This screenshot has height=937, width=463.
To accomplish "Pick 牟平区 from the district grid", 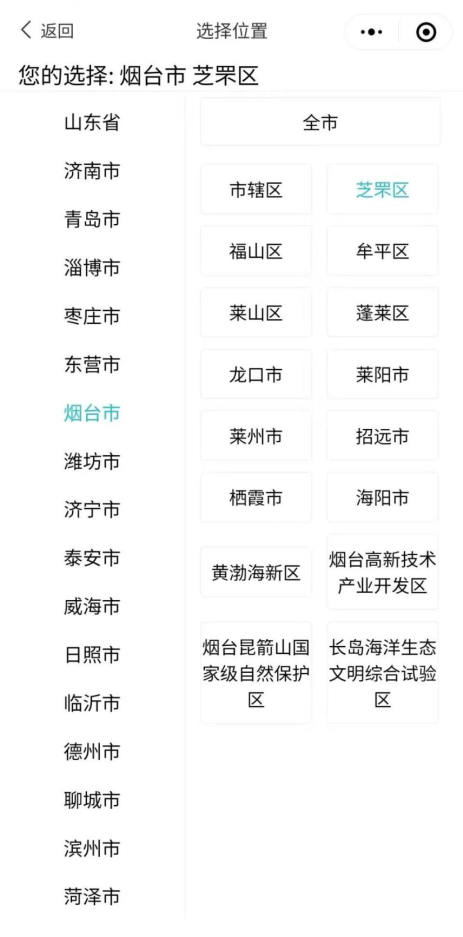I will pos(382,251).
